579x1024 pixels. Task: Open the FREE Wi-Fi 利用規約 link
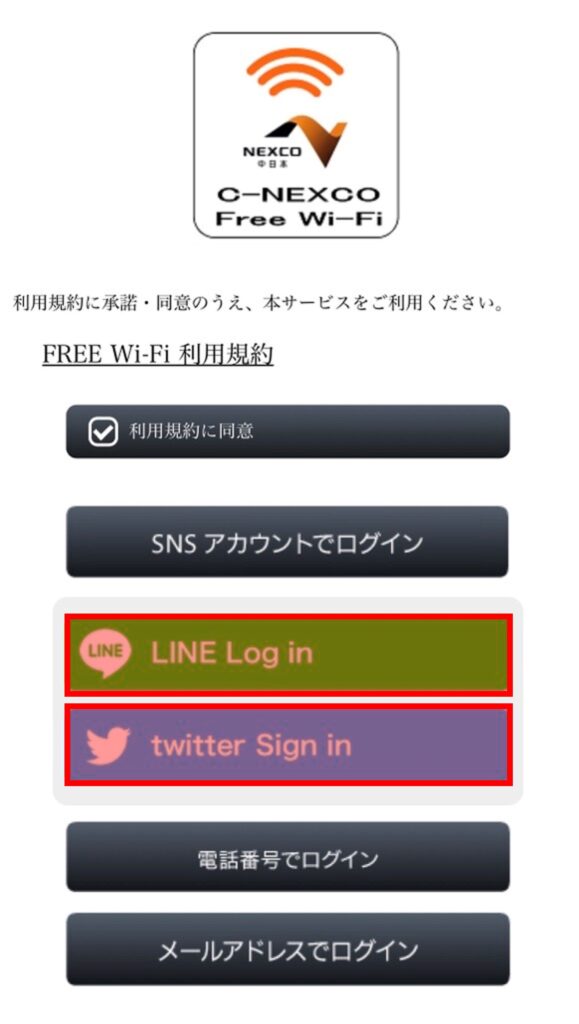(157, 354)
